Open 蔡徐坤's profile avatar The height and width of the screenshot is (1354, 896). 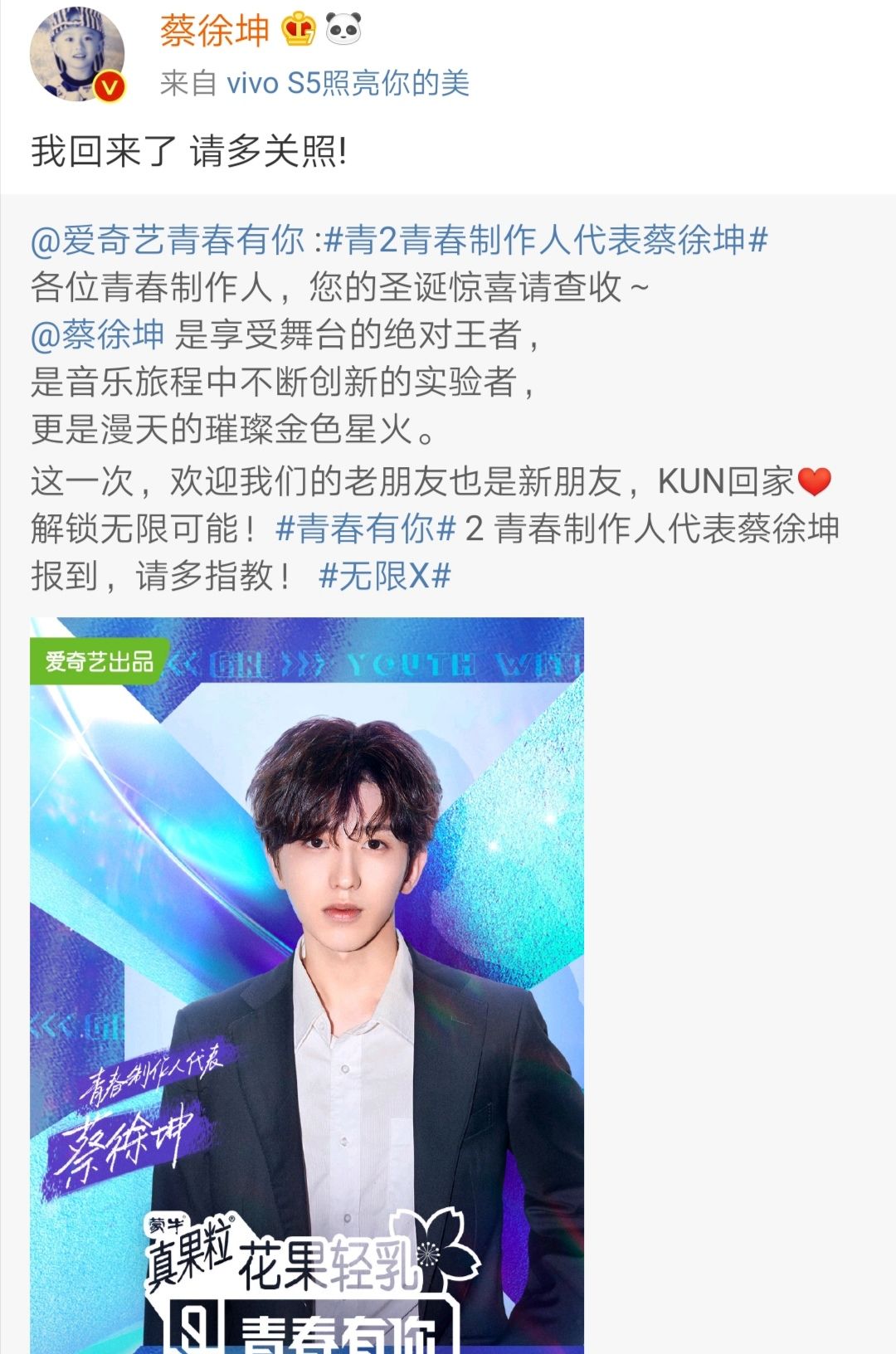click(77, 56)
